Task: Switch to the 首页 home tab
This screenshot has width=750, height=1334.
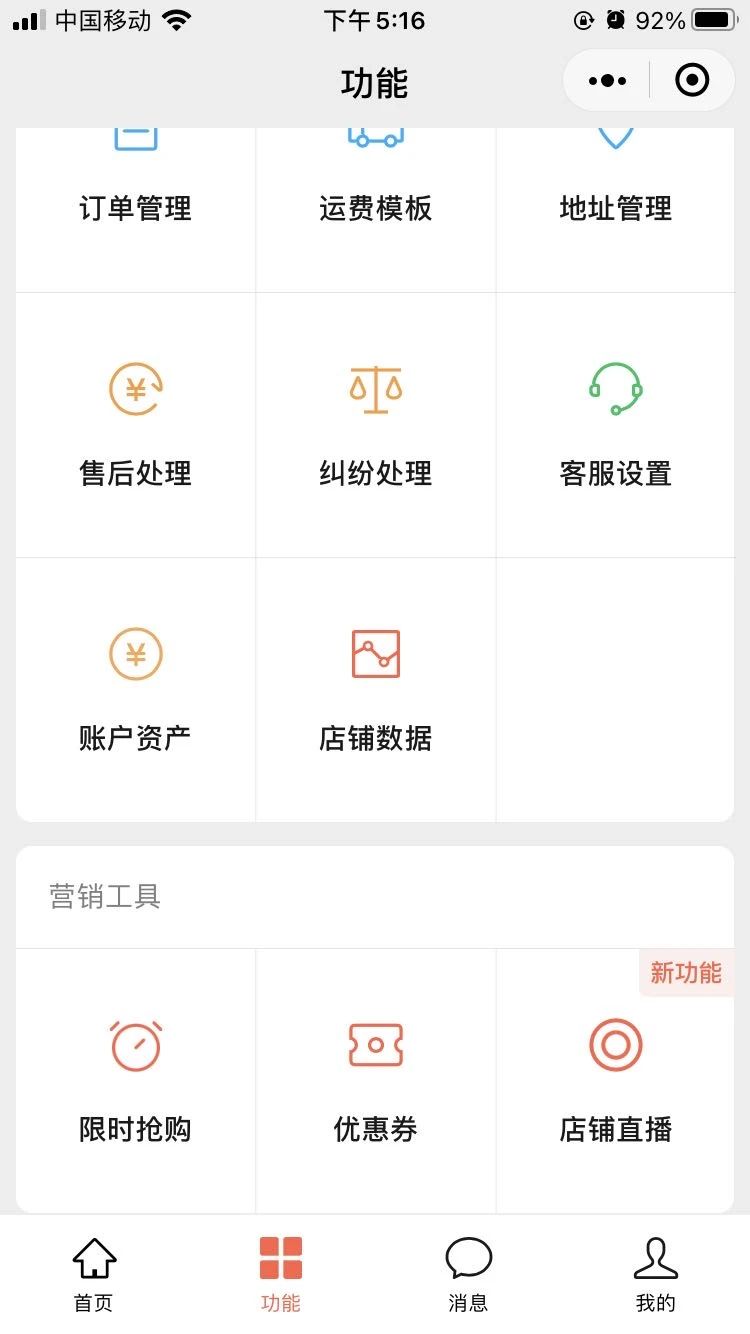Action: [94, 1274]
